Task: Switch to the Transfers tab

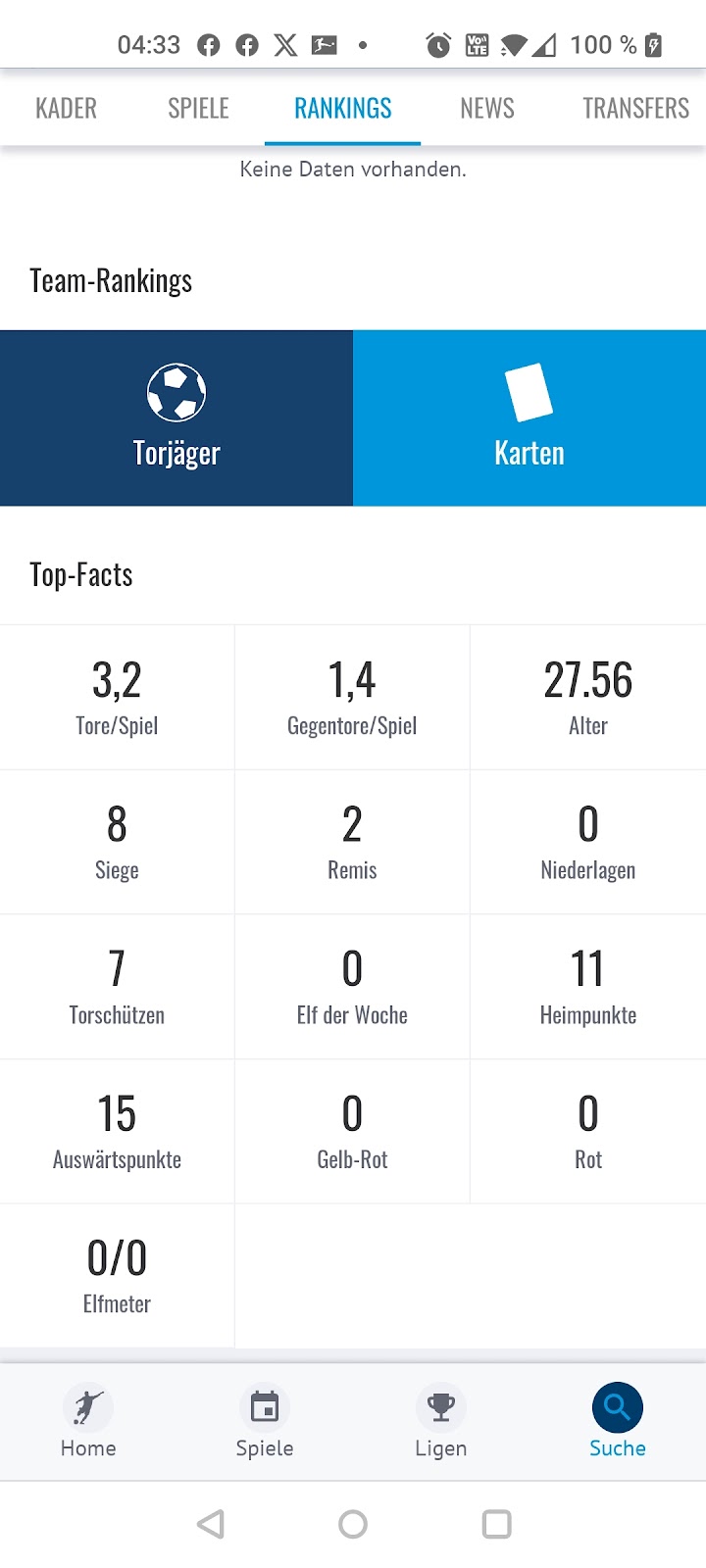Action: (635, 108)
